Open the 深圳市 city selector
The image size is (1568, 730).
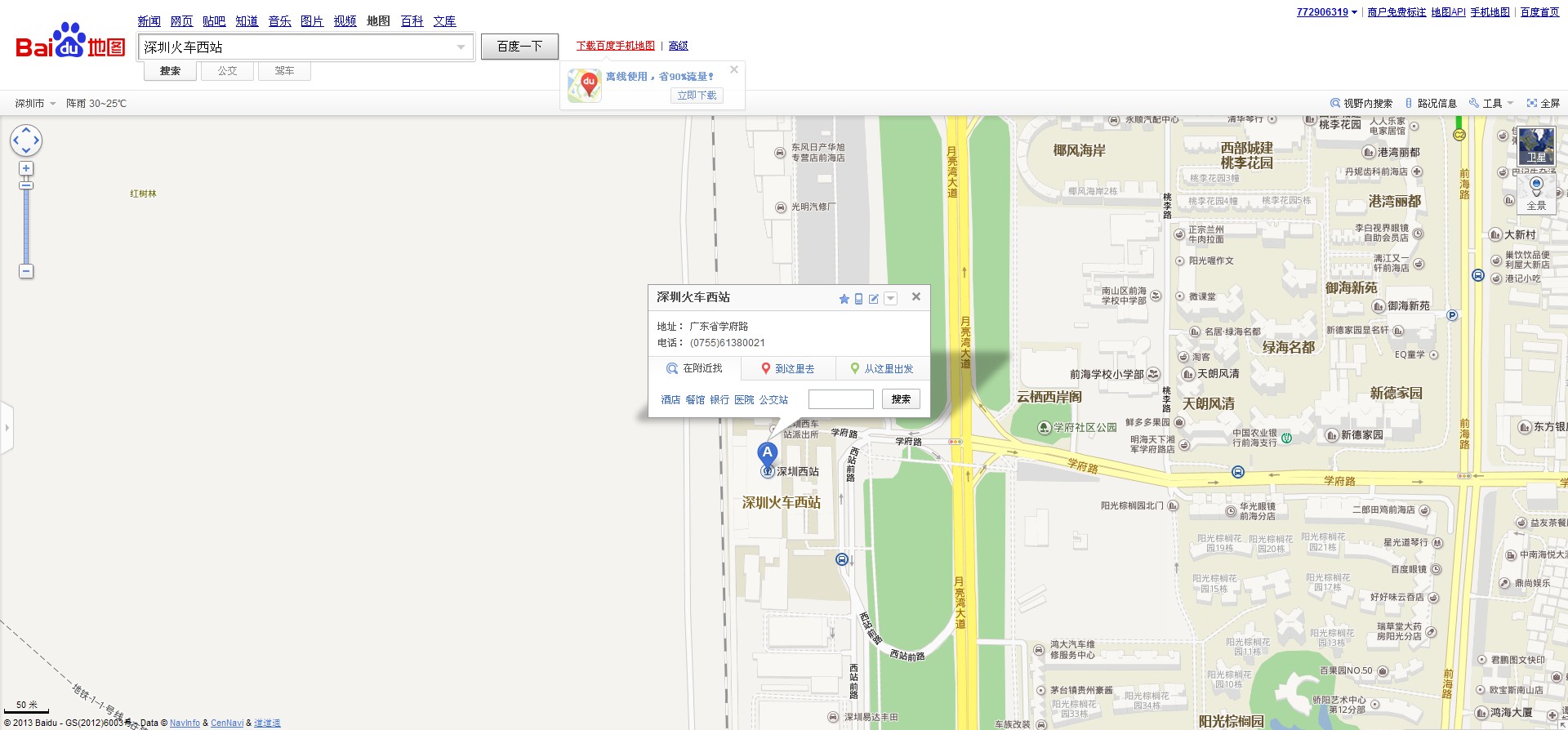click(35, 104)
